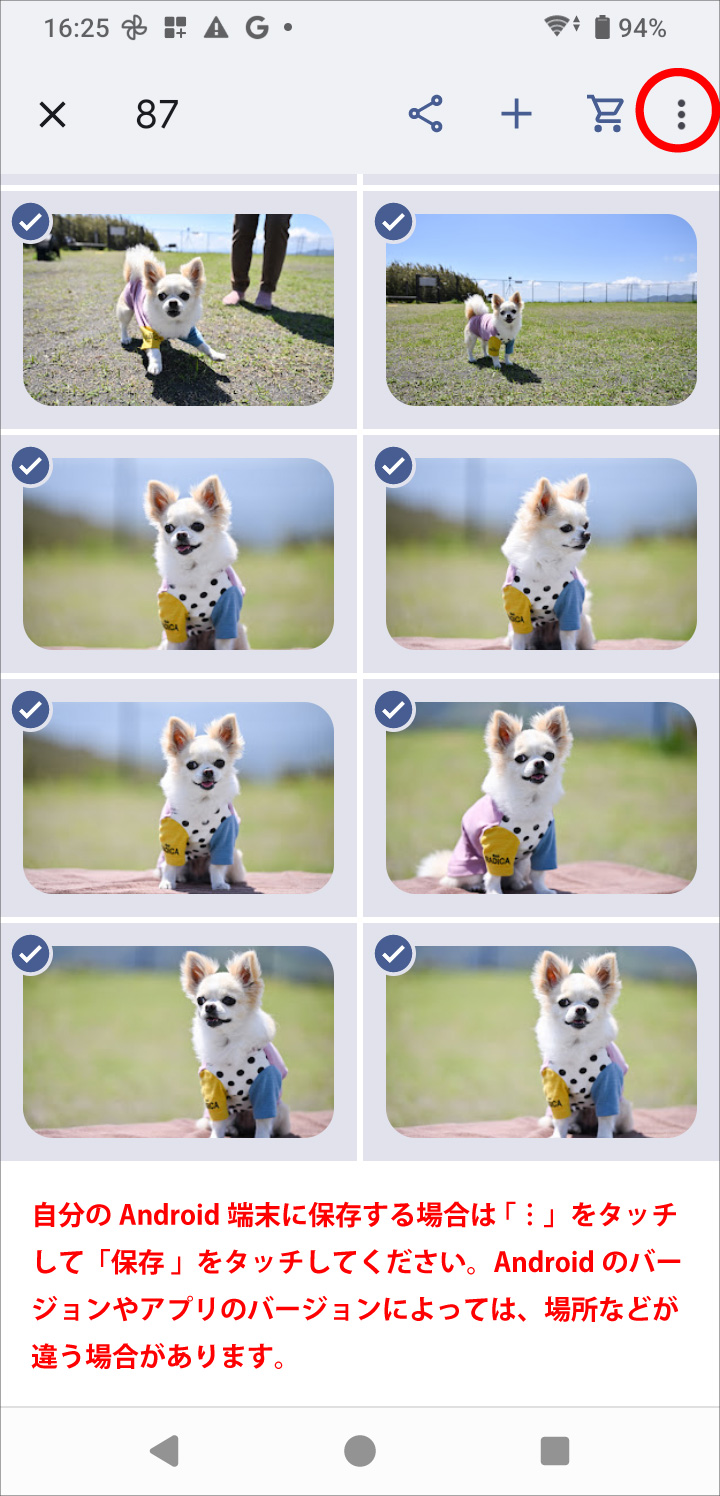
Task: Go to the home screen
Action: click(360, 1450)
